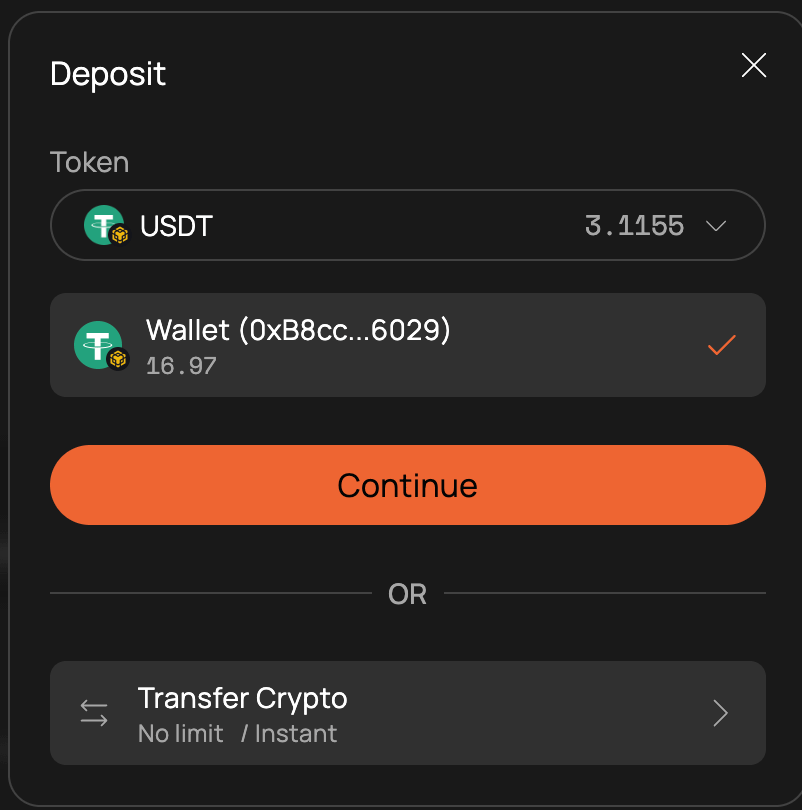The image size is (802, 810).
Task: Tap the orange Continue button
Action: [407, 485]
